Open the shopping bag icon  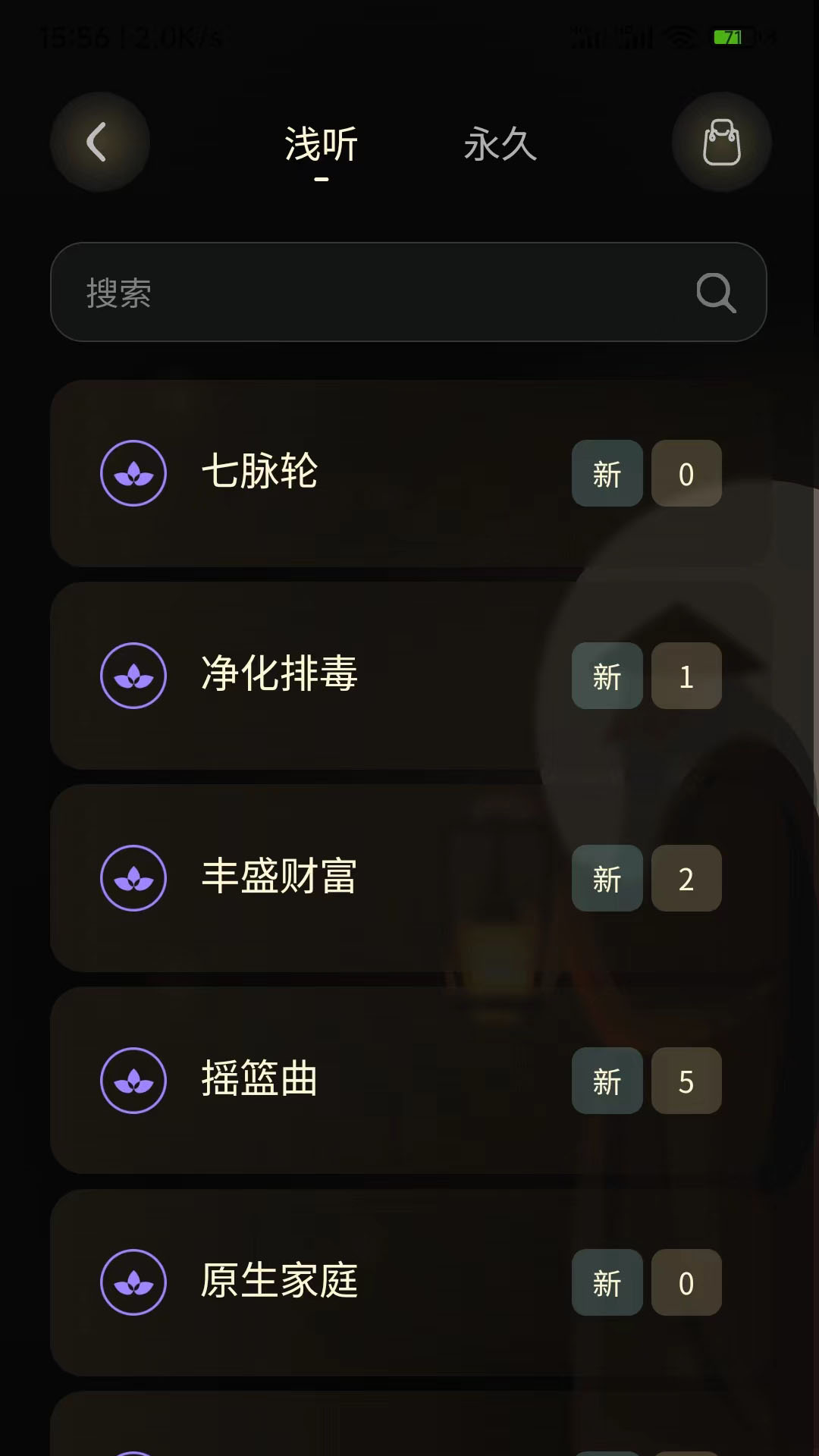tap(721, 142)
